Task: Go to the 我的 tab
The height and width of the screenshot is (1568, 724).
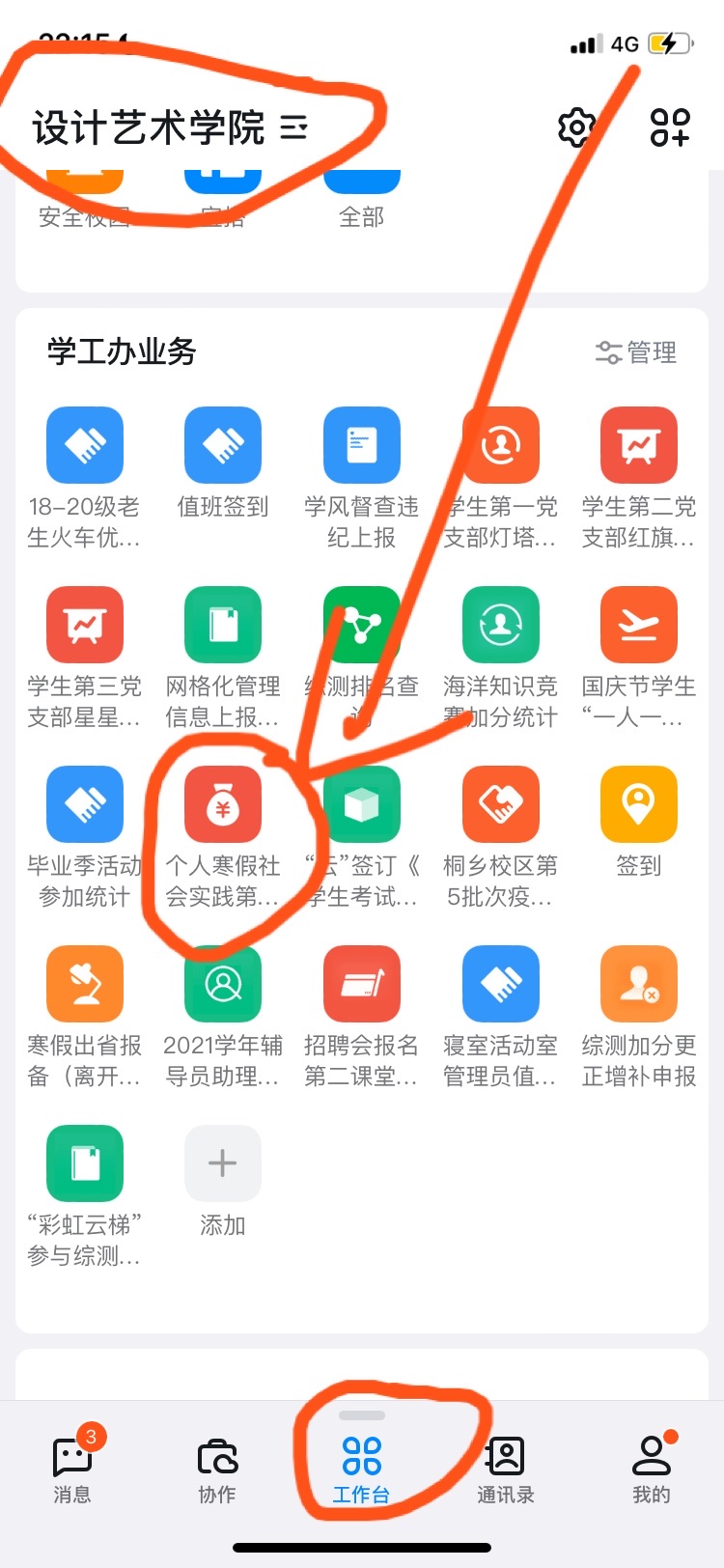Action: [x=651, y=1468]
